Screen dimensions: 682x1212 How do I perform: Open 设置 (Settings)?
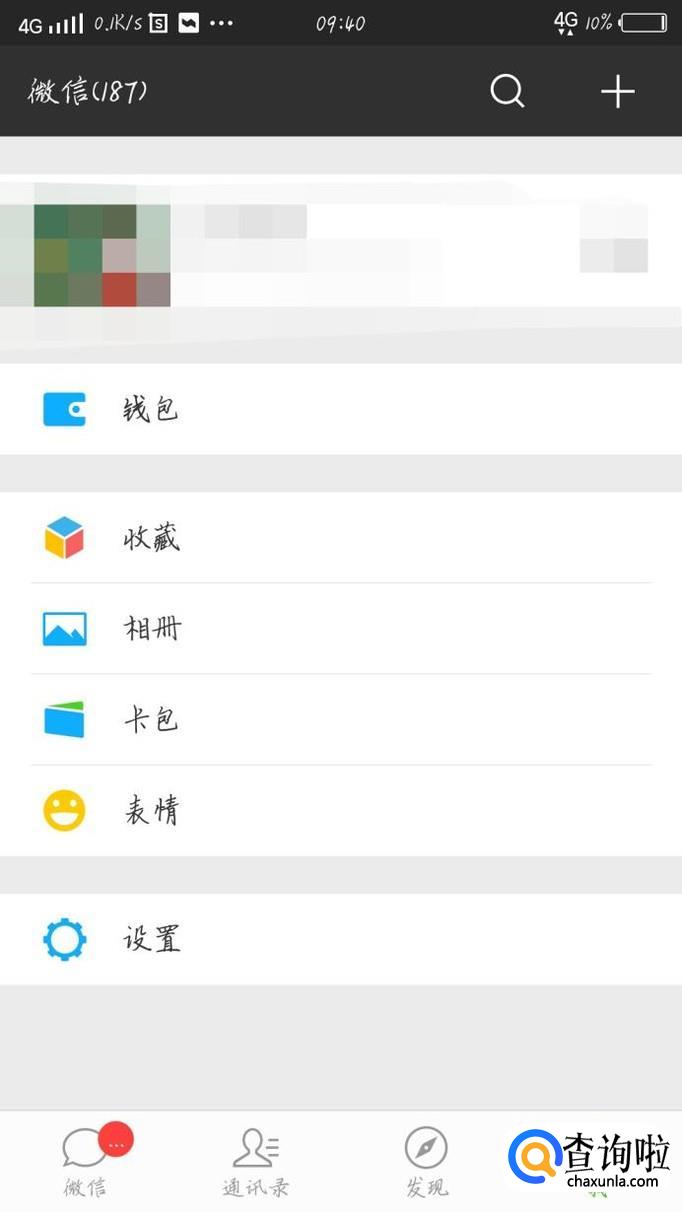point(340,940)
